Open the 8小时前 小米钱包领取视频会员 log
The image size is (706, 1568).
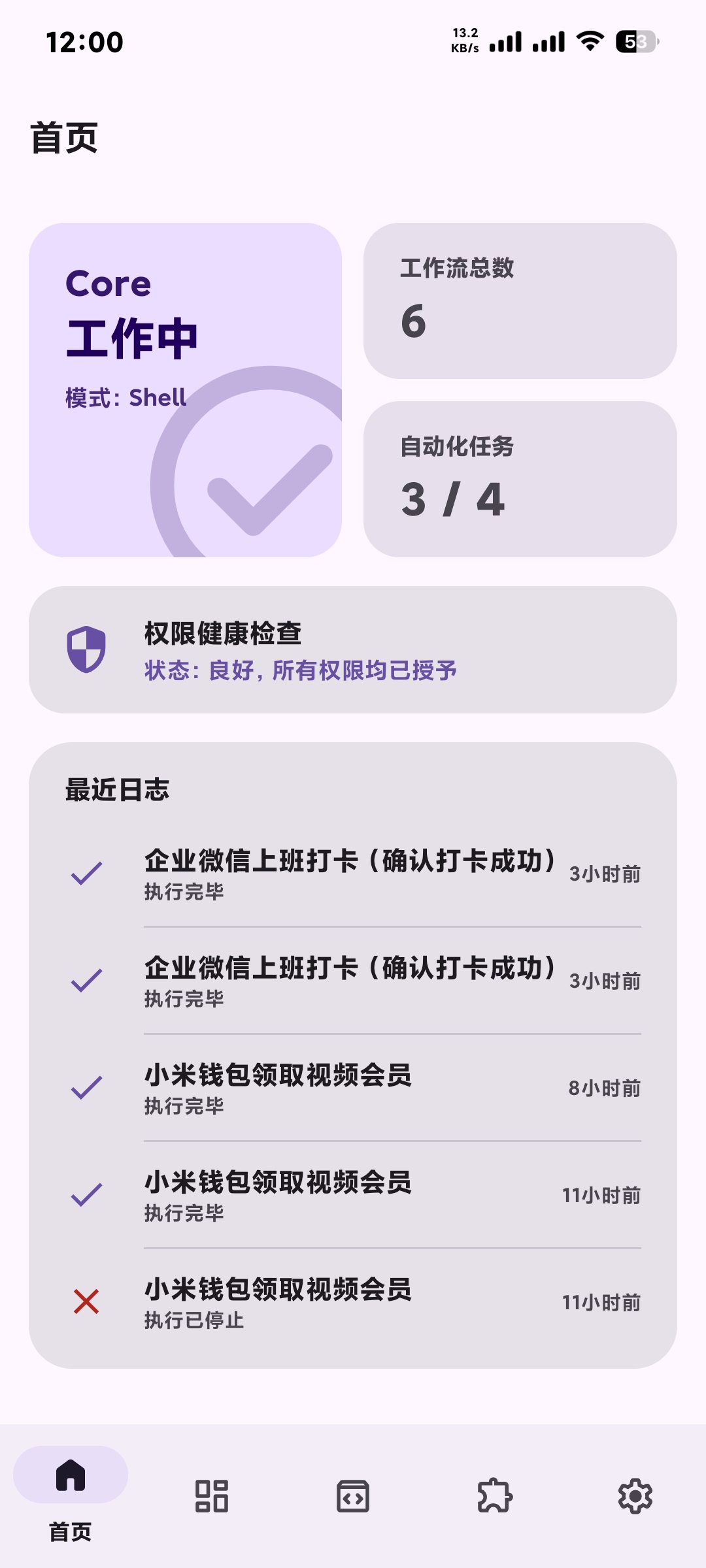coord(353,1088)
